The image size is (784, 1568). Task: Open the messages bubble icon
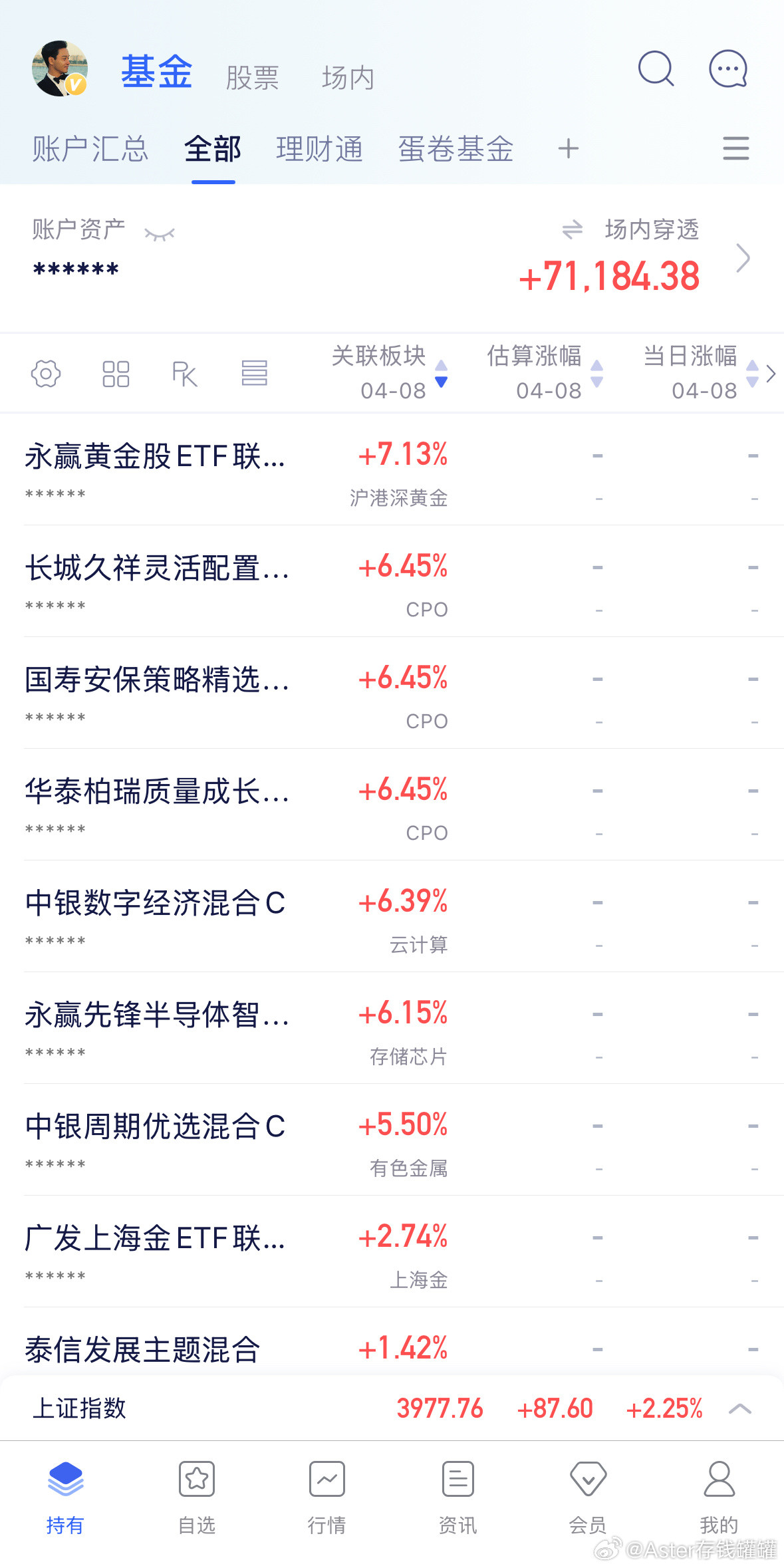pos(727,69)
